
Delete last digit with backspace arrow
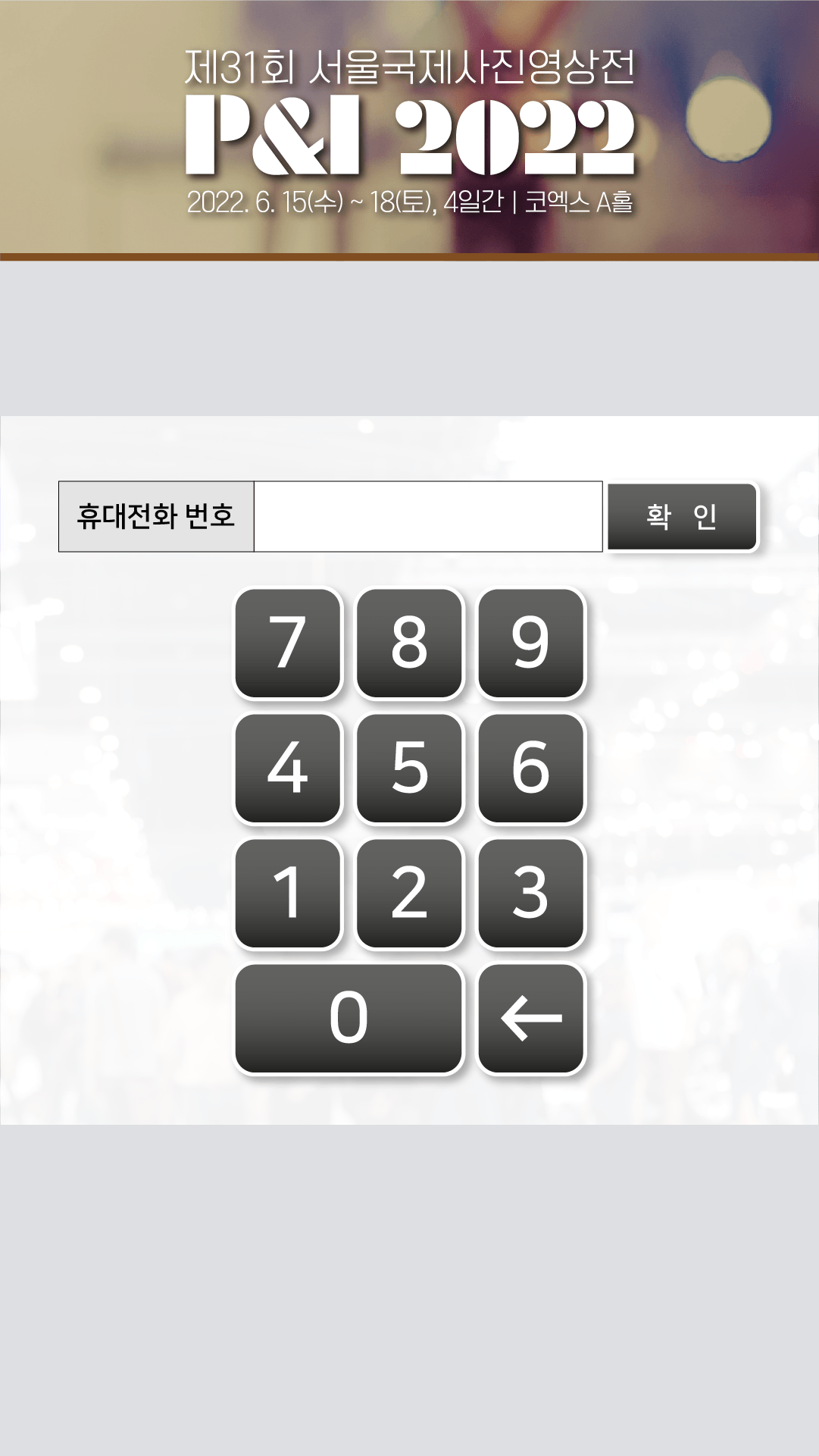pos(530,1018)
